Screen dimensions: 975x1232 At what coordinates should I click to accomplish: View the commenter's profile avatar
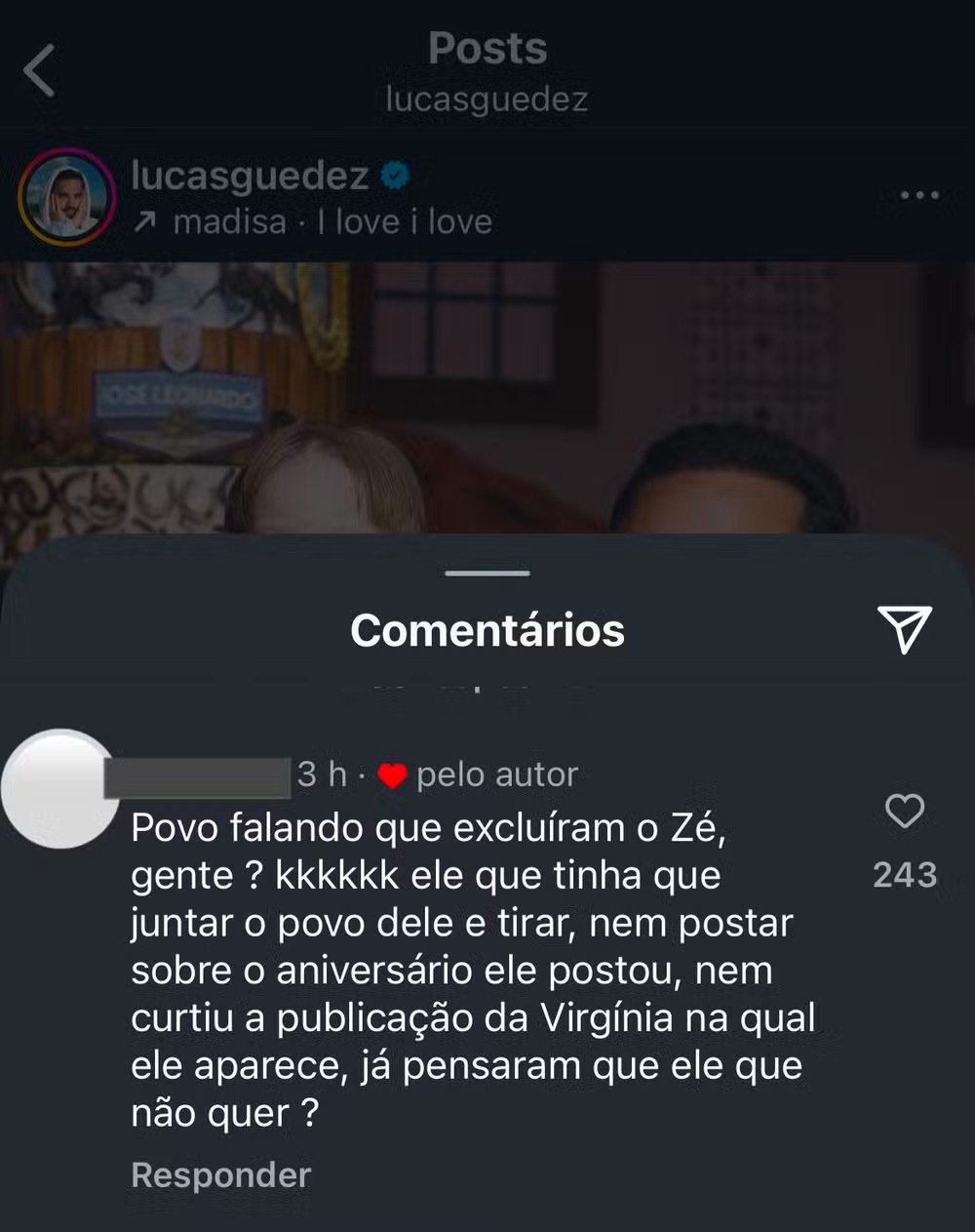point(60,788)
